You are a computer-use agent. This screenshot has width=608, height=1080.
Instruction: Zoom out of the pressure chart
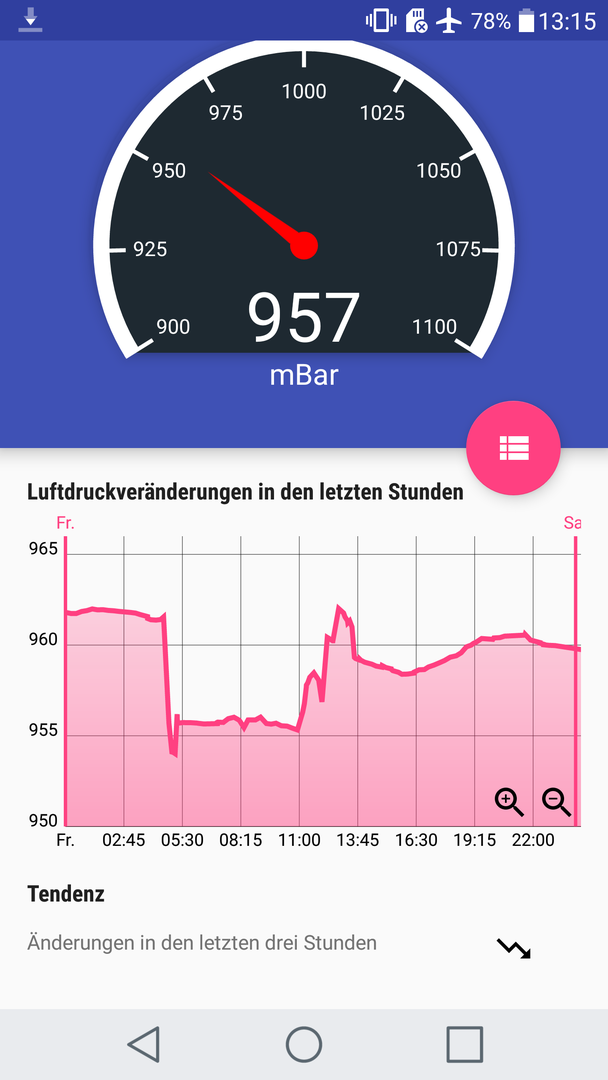coord(556,802)
